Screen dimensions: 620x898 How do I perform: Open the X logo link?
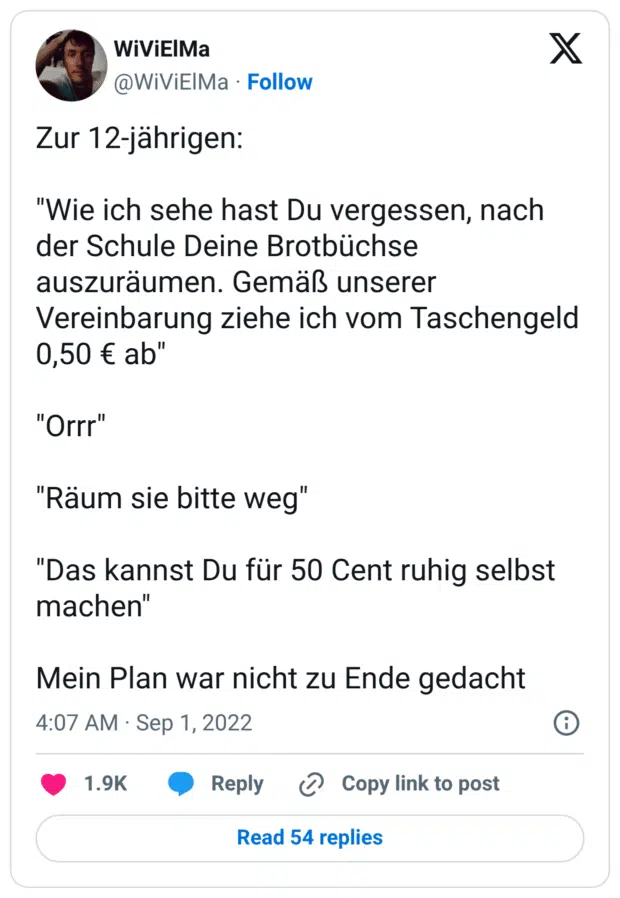(566, 49)
